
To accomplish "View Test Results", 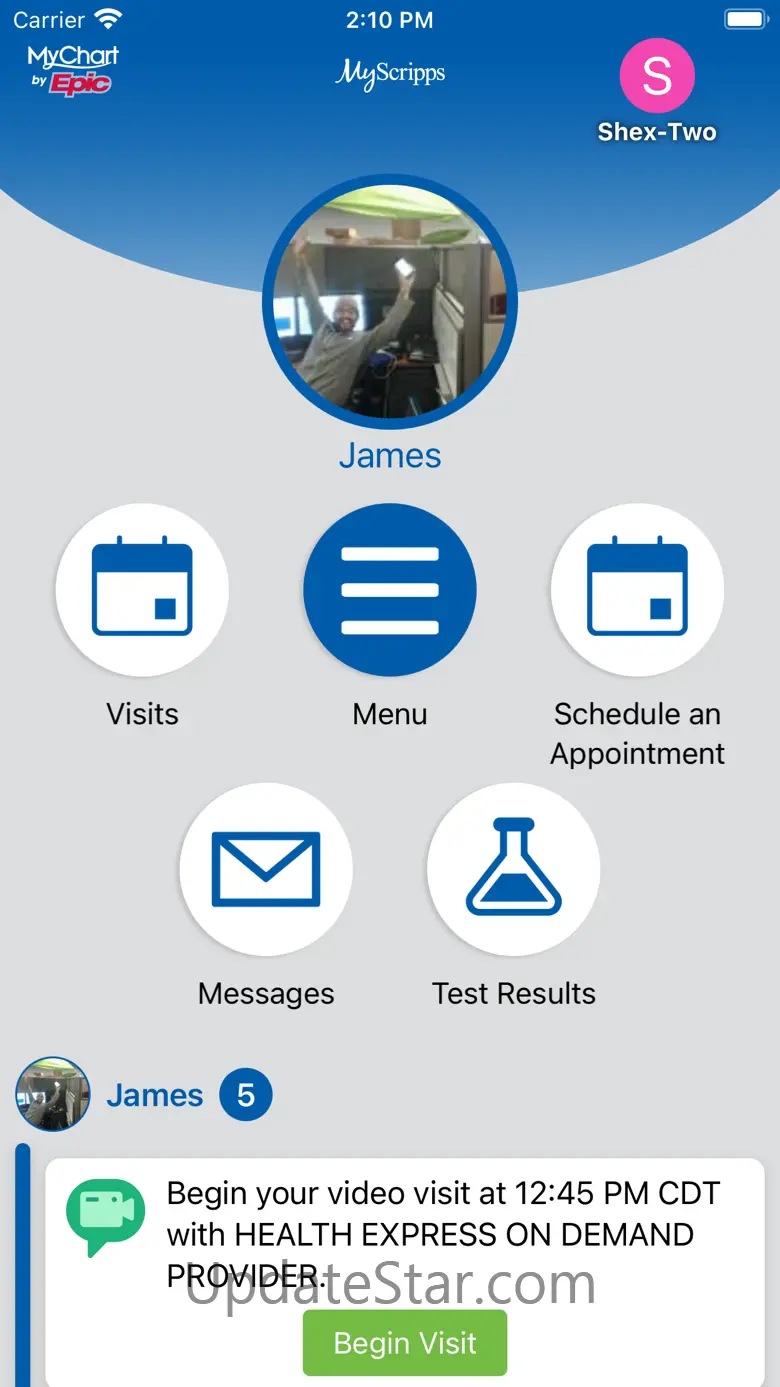I will pyautogui.click(x=513, y=869).
